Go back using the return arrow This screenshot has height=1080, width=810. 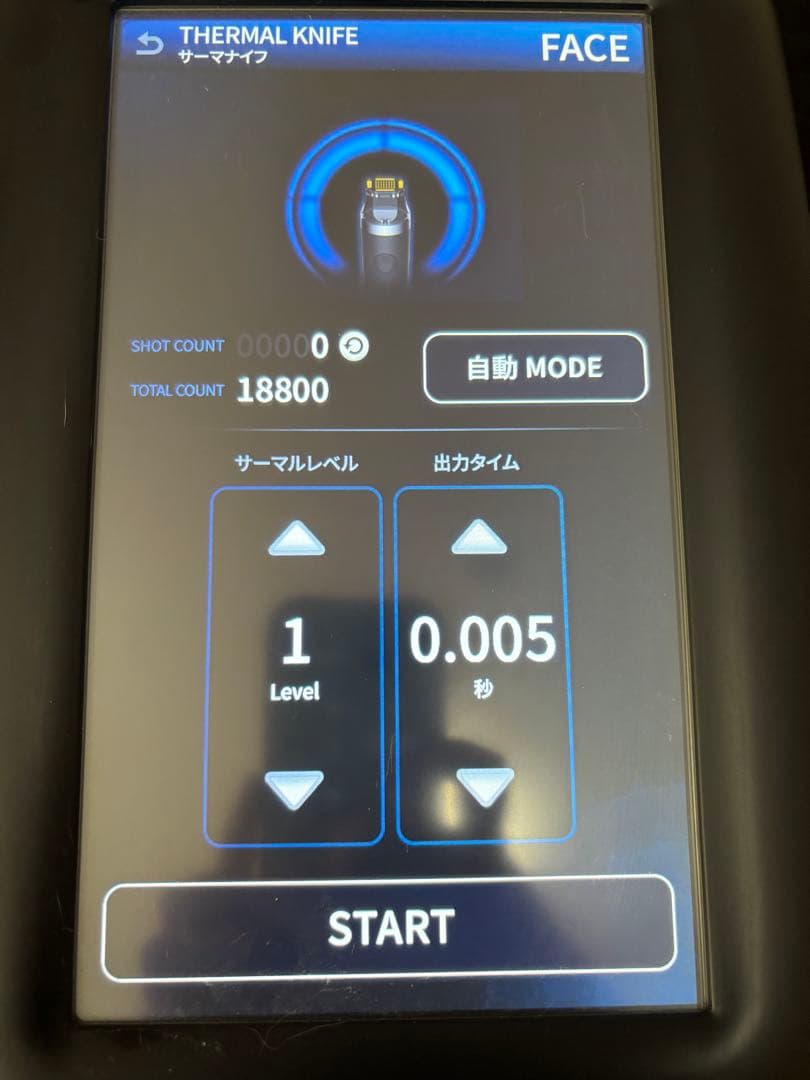point(149,45)
